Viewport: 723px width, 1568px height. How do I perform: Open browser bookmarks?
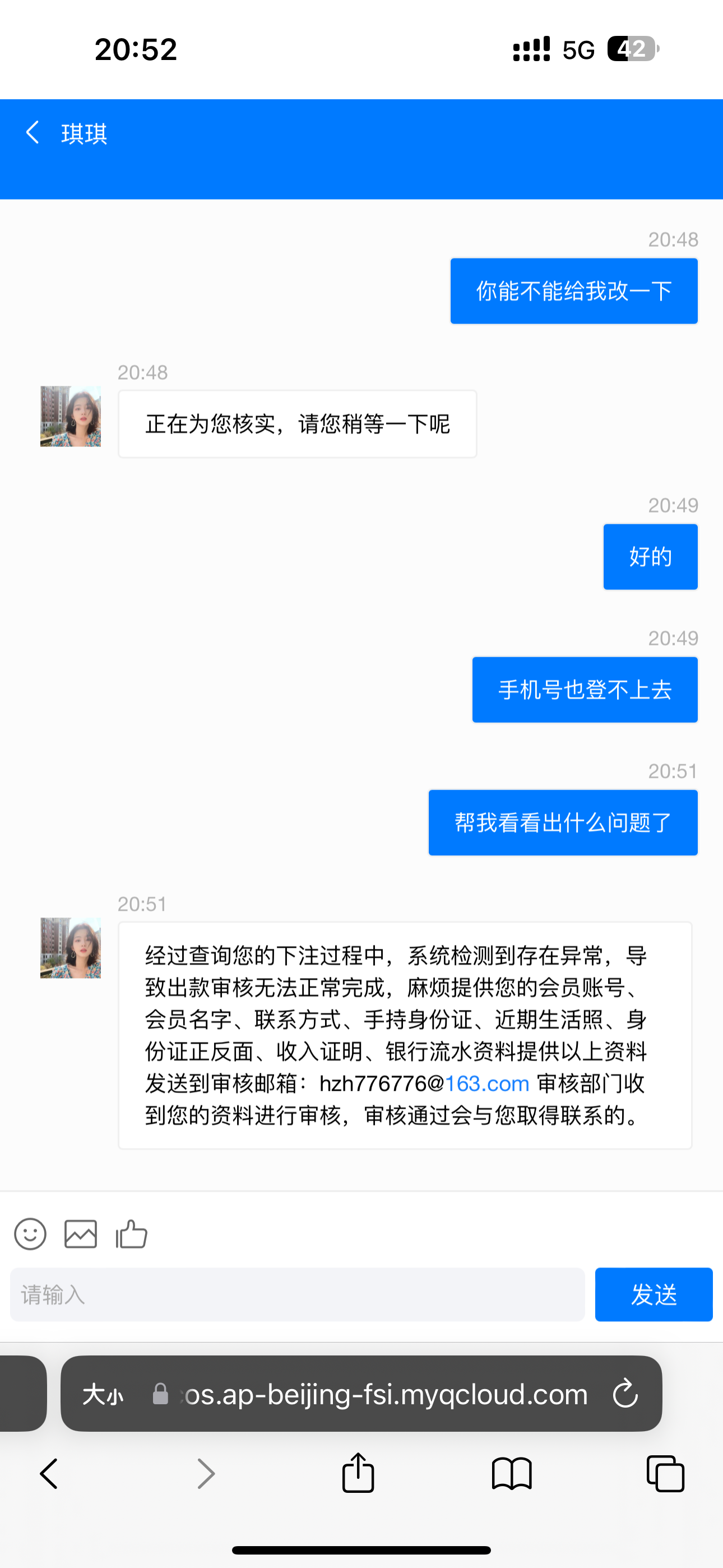[x=511, y=1474]
